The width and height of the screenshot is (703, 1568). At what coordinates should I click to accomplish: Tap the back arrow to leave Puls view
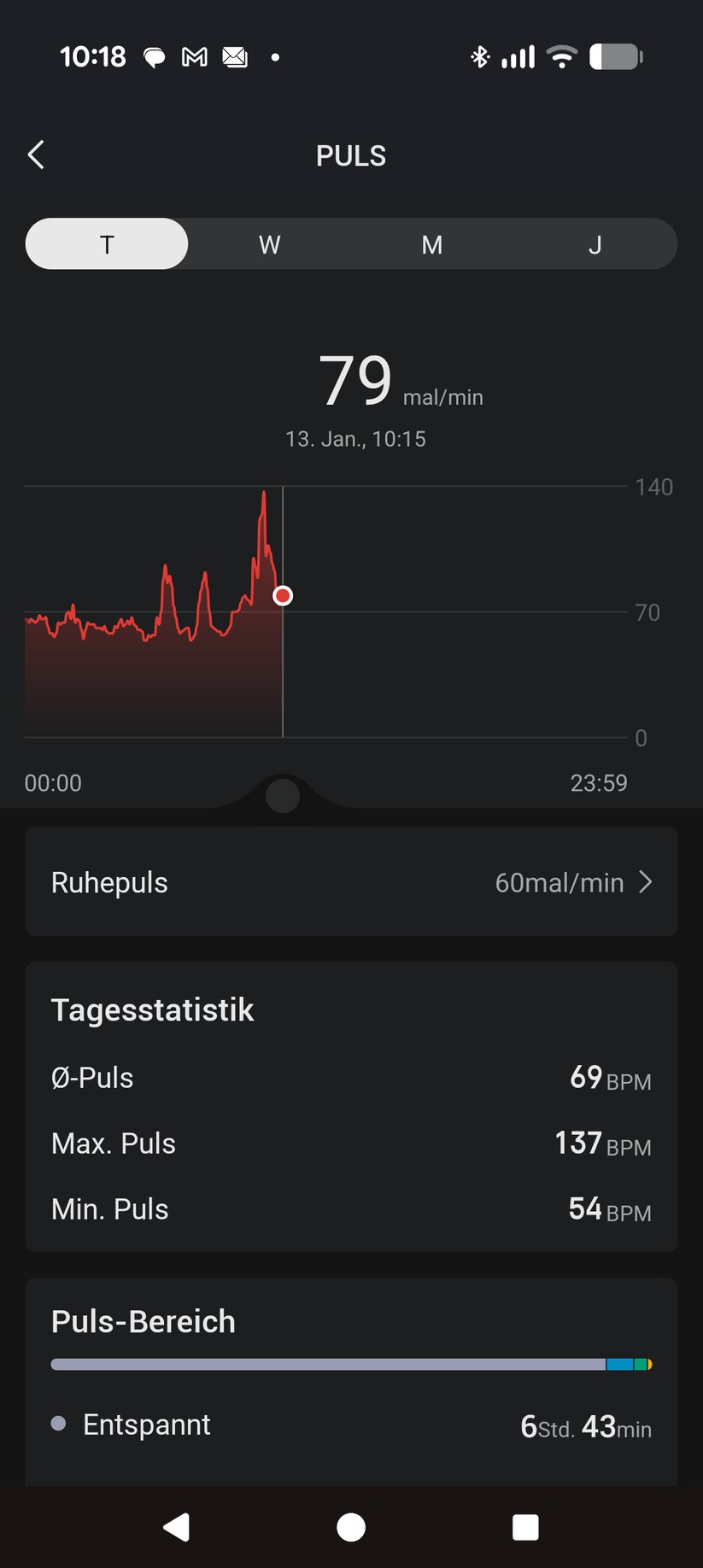[x=36, y=155]
